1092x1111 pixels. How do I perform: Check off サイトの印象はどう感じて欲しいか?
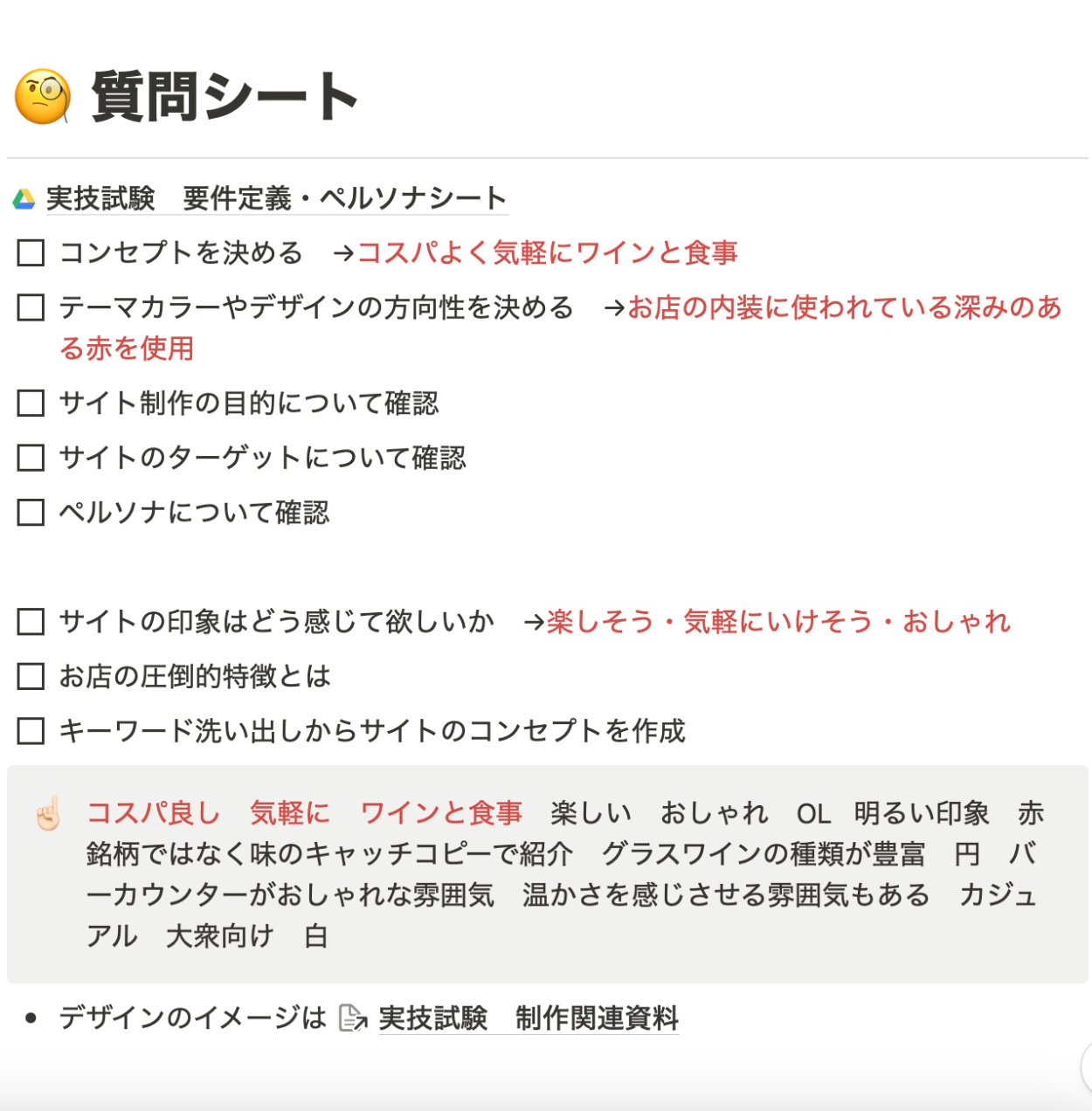click(x=31, y=622)
